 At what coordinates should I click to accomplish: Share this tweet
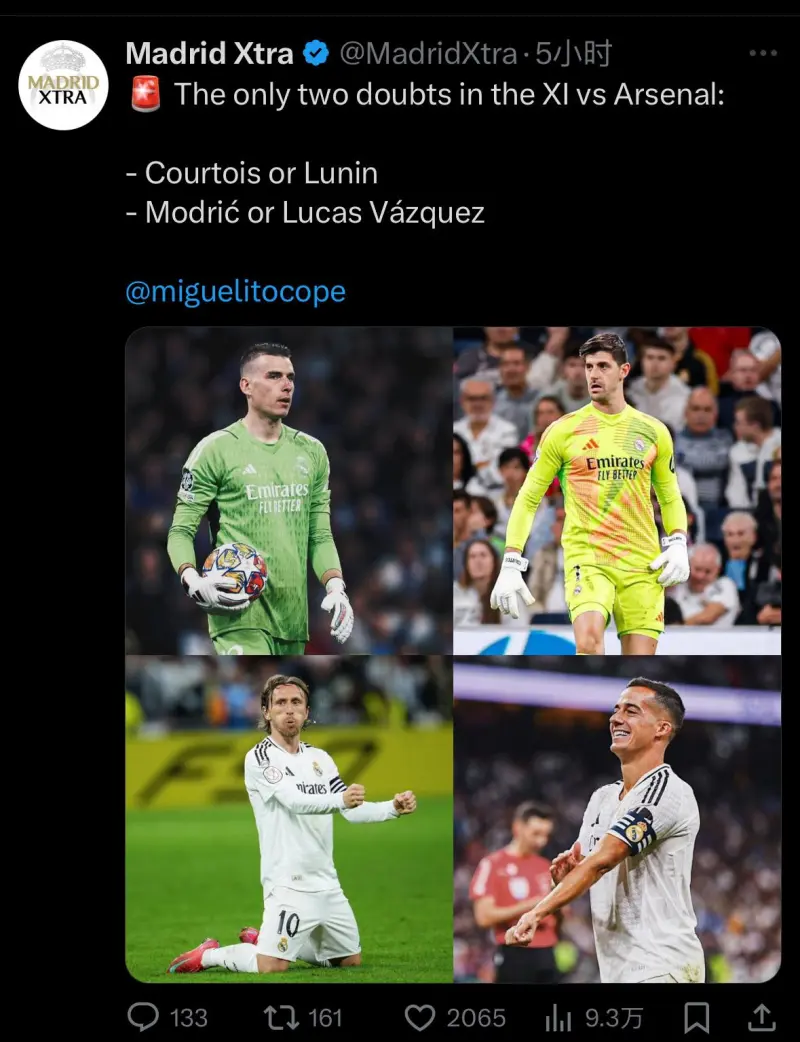761,1017
